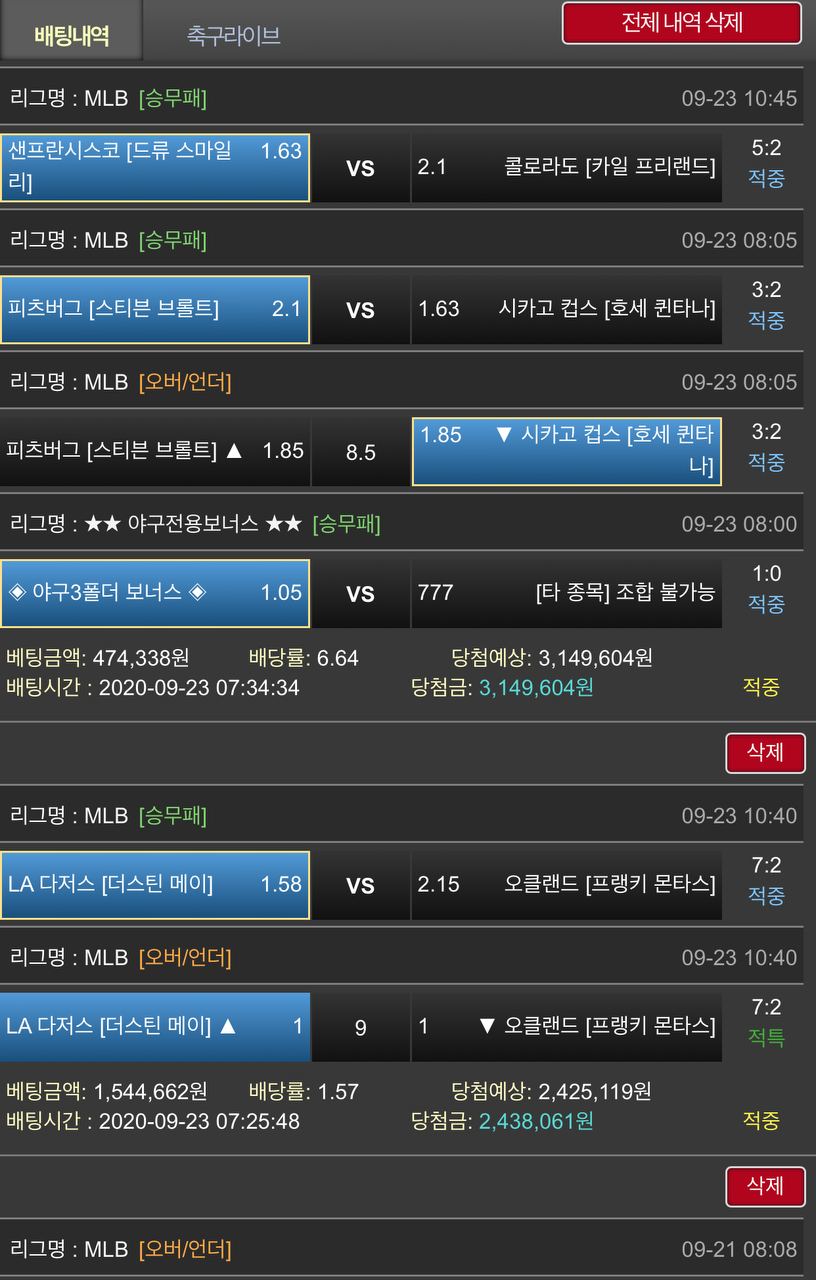Select the 배팅내역 tab
This screenshot has height=1280, width=816.
click(71, 35)
